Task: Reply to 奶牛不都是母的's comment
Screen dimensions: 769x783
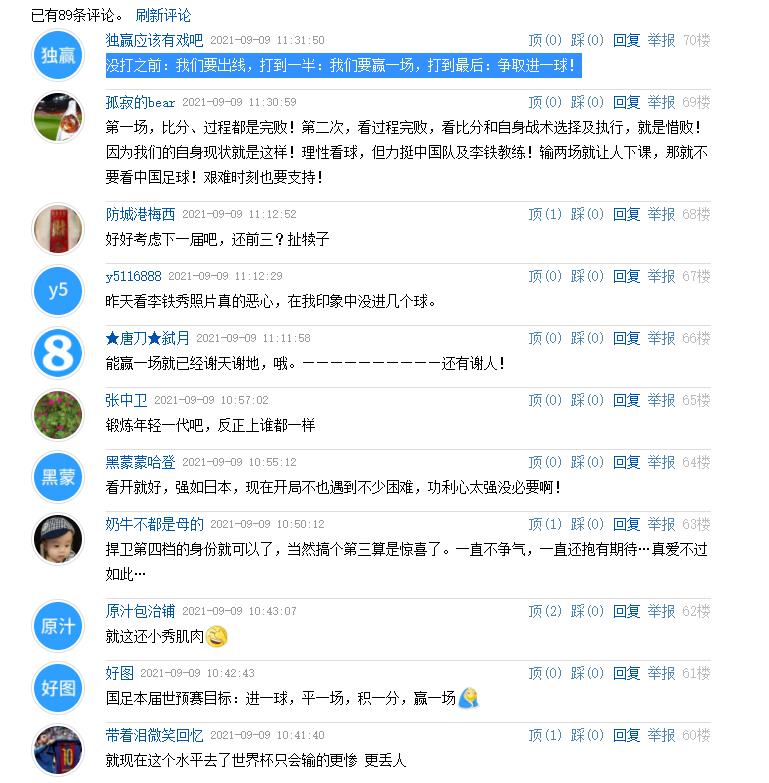Action: pos(626,524)
